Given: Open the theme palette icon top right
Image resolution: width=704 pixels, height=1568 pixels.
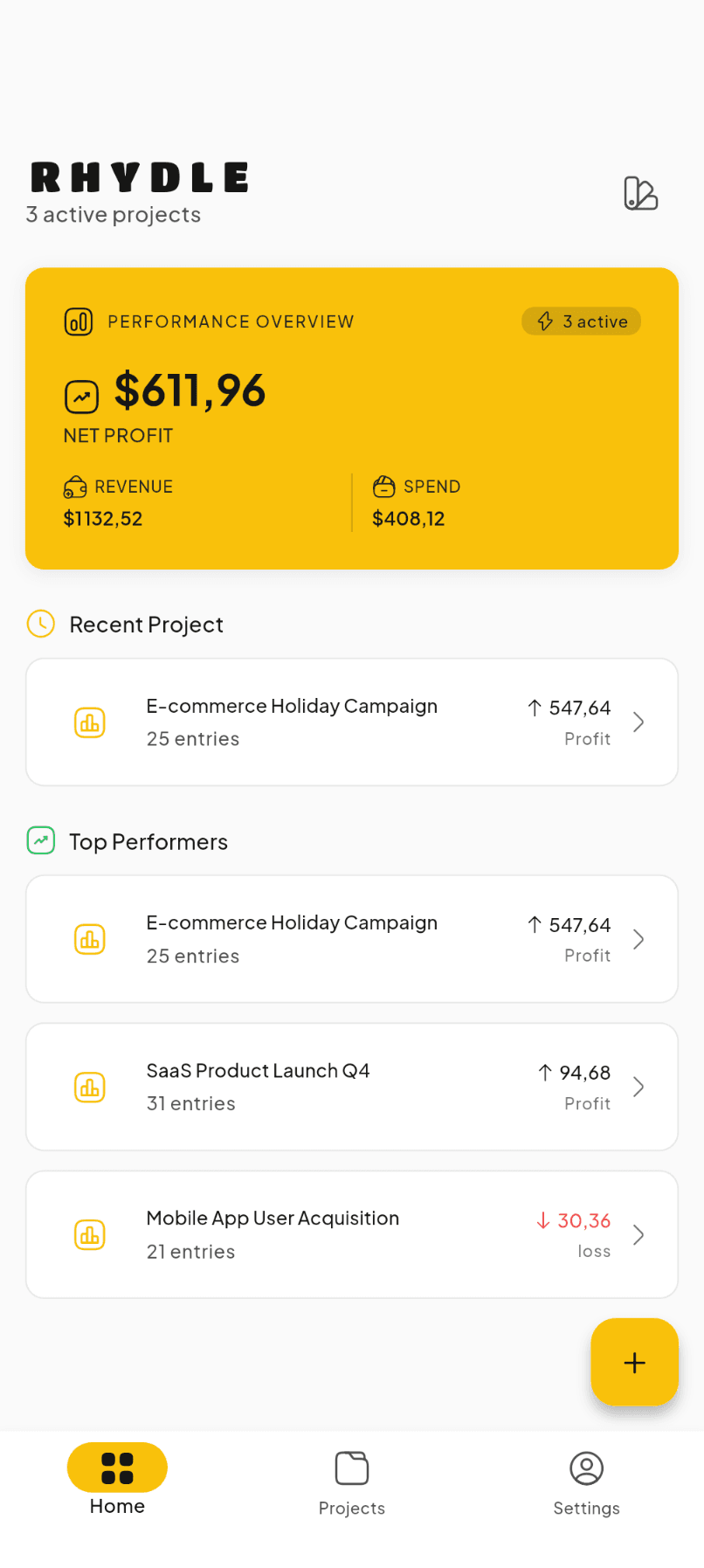Looking at the screenshot, I should 640,194.
